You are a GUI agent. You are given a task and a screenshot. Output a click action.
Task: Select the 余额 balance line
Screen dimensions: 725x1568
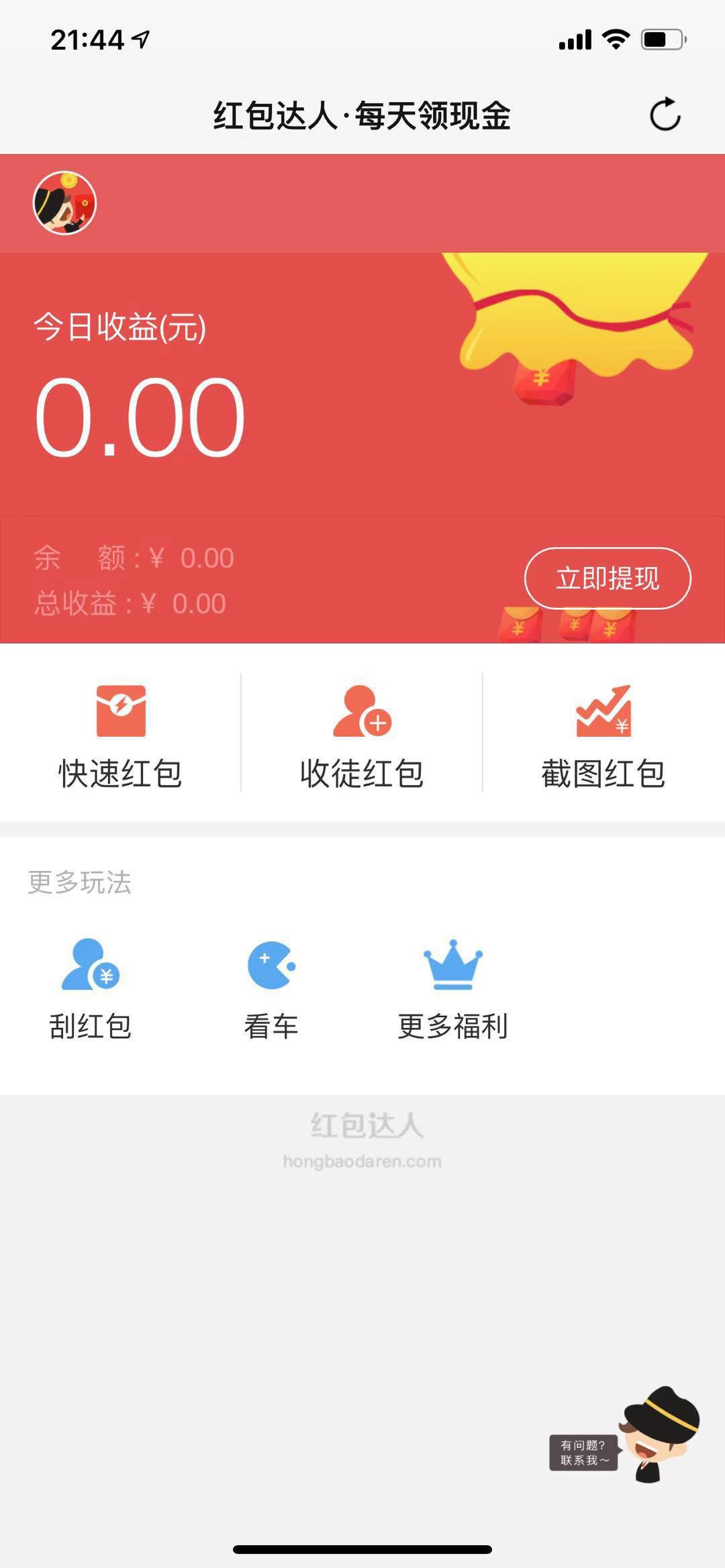click(x=133, y=558)
